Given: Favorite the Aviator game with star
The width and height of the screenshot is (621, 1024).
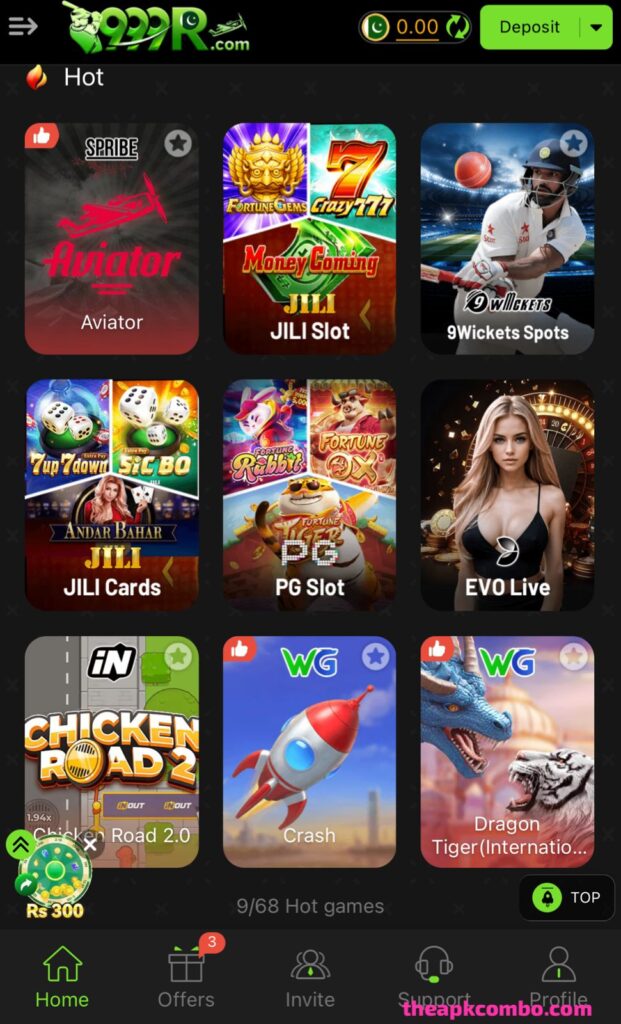Looking at the screenshot, I should 178,144.
